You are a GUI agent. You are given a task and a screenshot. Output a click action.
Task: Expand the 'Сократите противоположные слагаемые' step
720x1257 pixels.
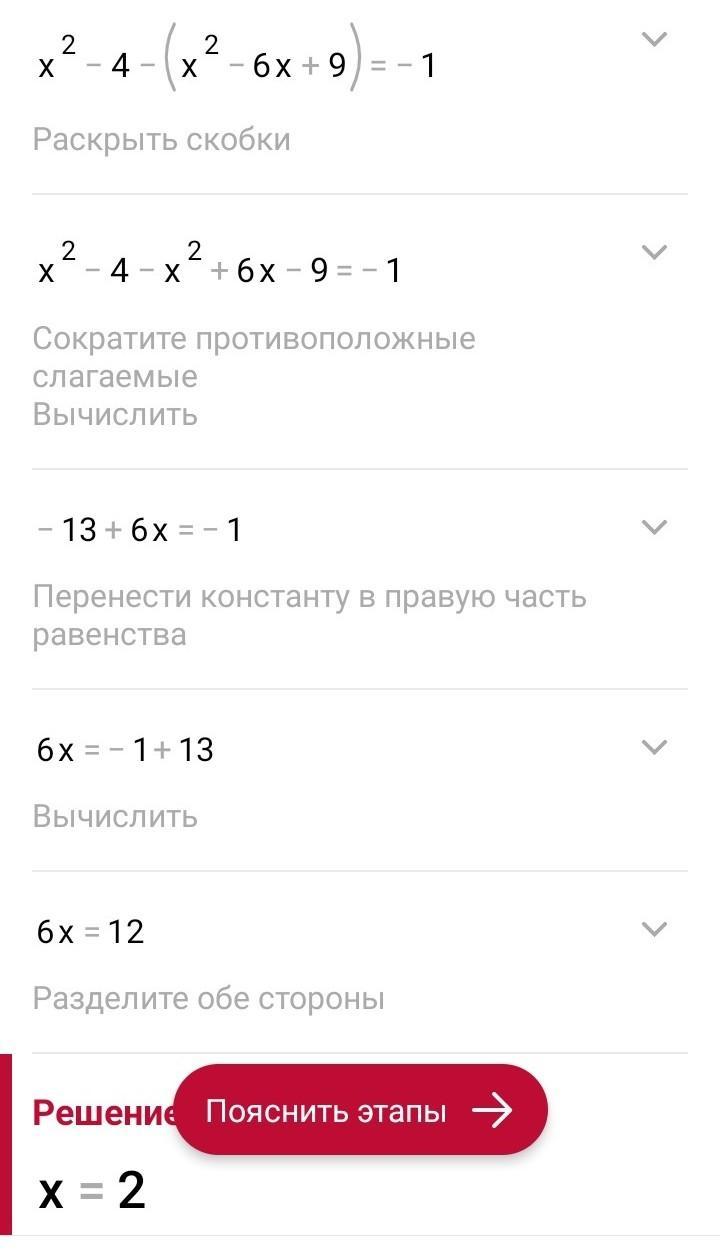pyautogui.click(x=654, y=252)
